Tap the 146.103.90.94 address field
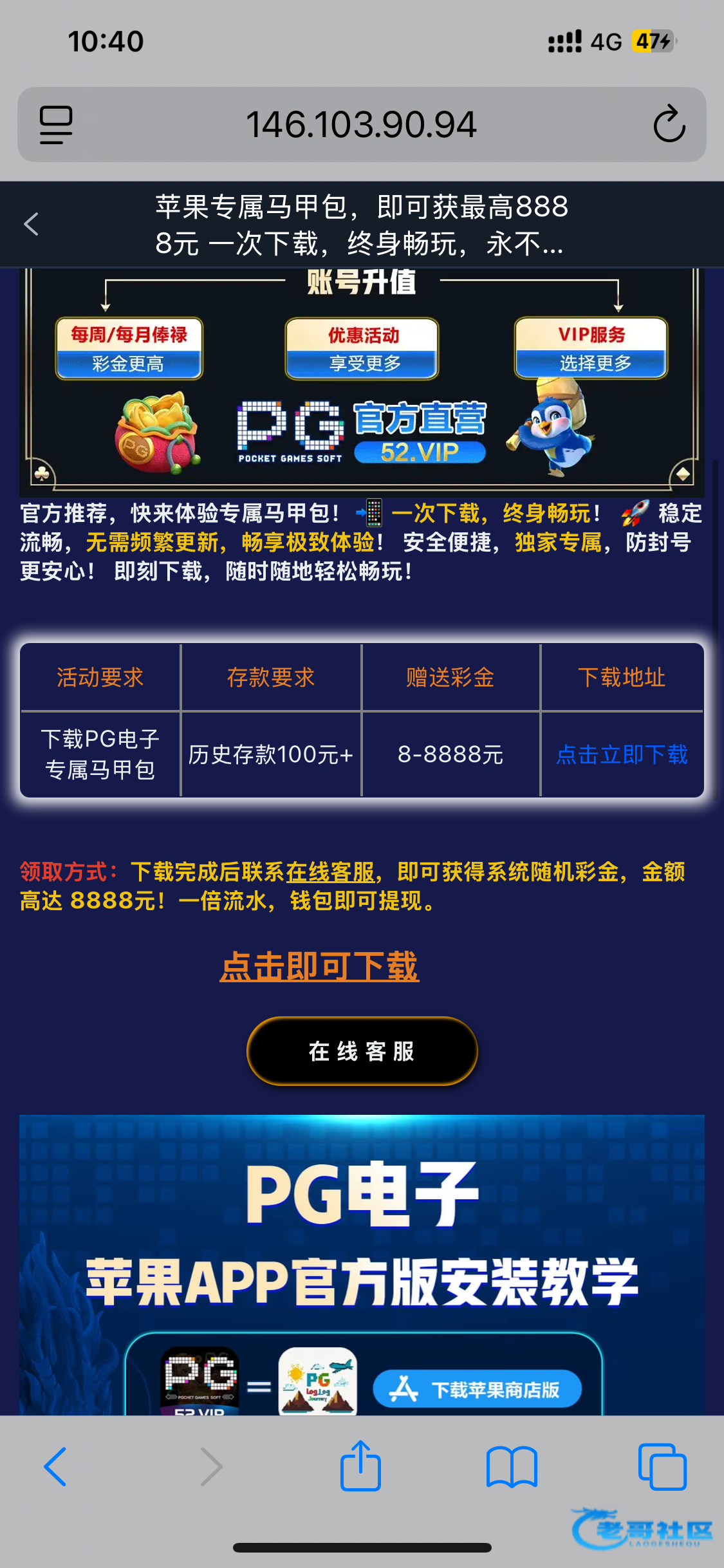Screen dimensions: 724x1568 [361, 124]
